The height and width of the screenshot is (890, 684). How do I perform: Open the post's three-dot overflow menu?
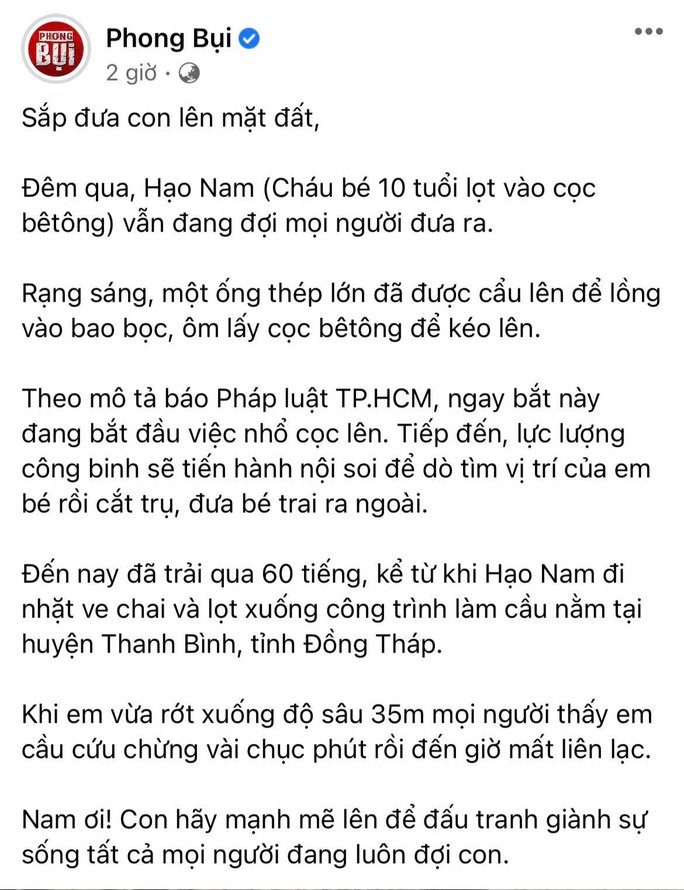[x=651, y=31]
